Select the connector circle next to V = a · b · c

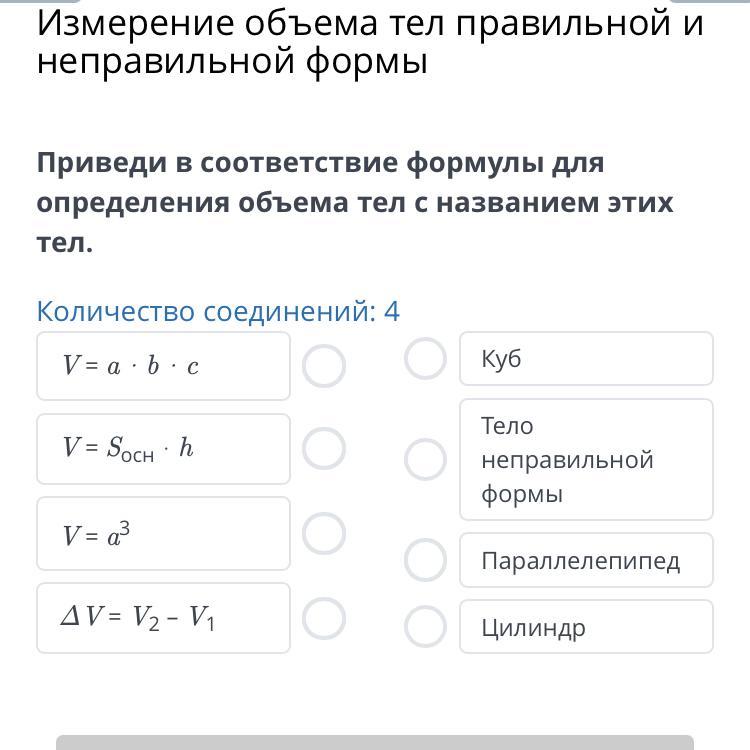point(324,366)
